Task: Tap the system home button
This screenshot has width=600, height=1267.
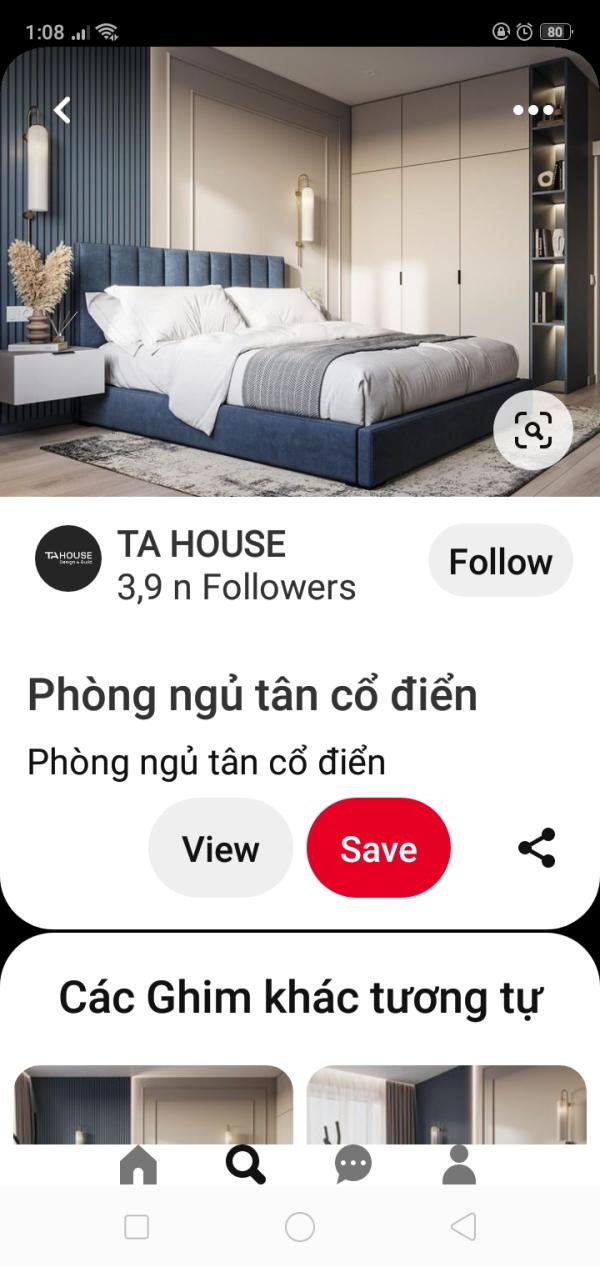Action: [x=299, y=1227]
